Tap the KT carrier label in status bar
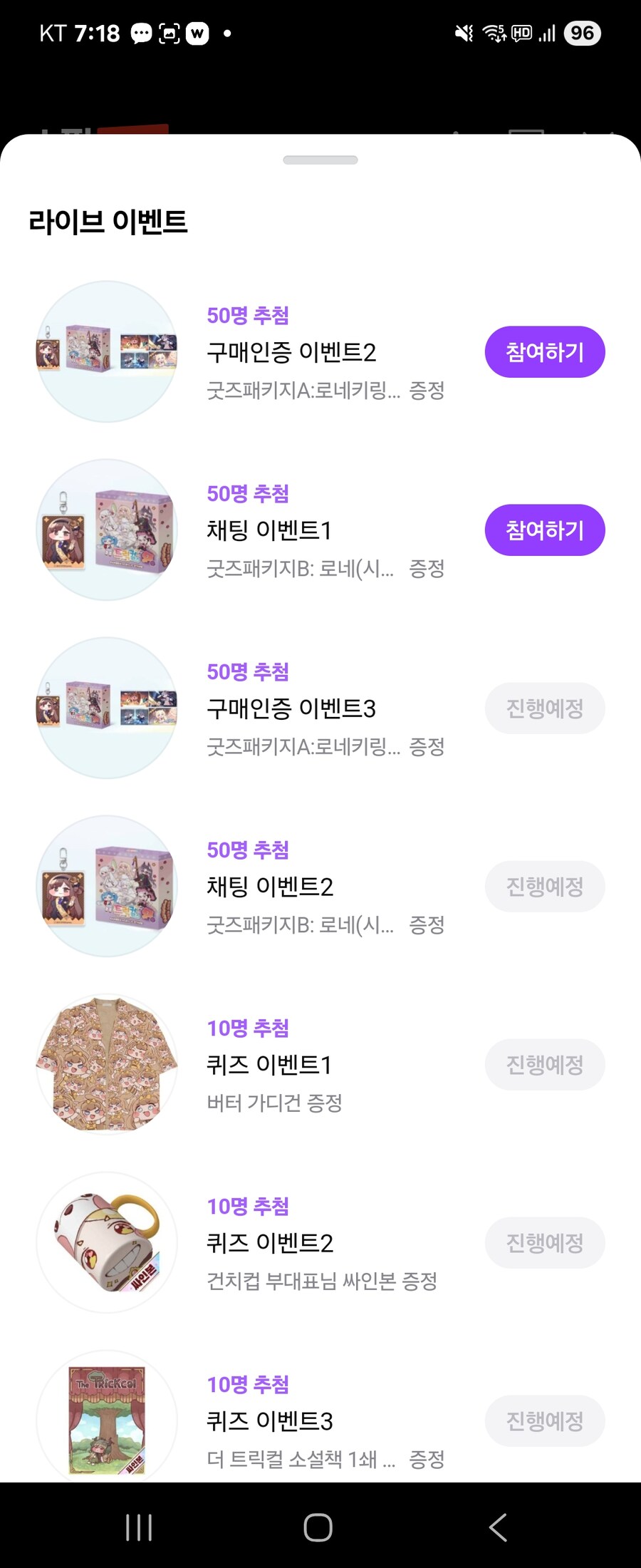641x1568 pixels. [54, 32]
